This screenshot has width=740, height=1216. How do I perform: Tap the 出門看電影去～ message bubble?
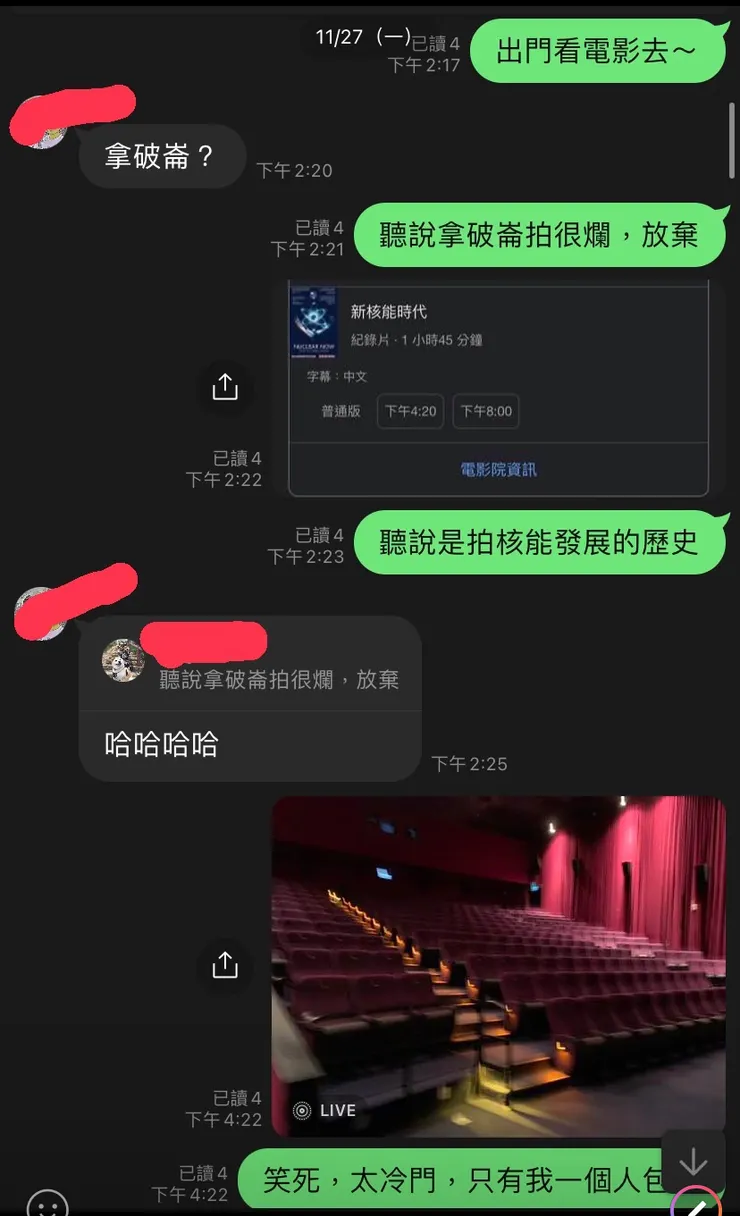point(598,50)
